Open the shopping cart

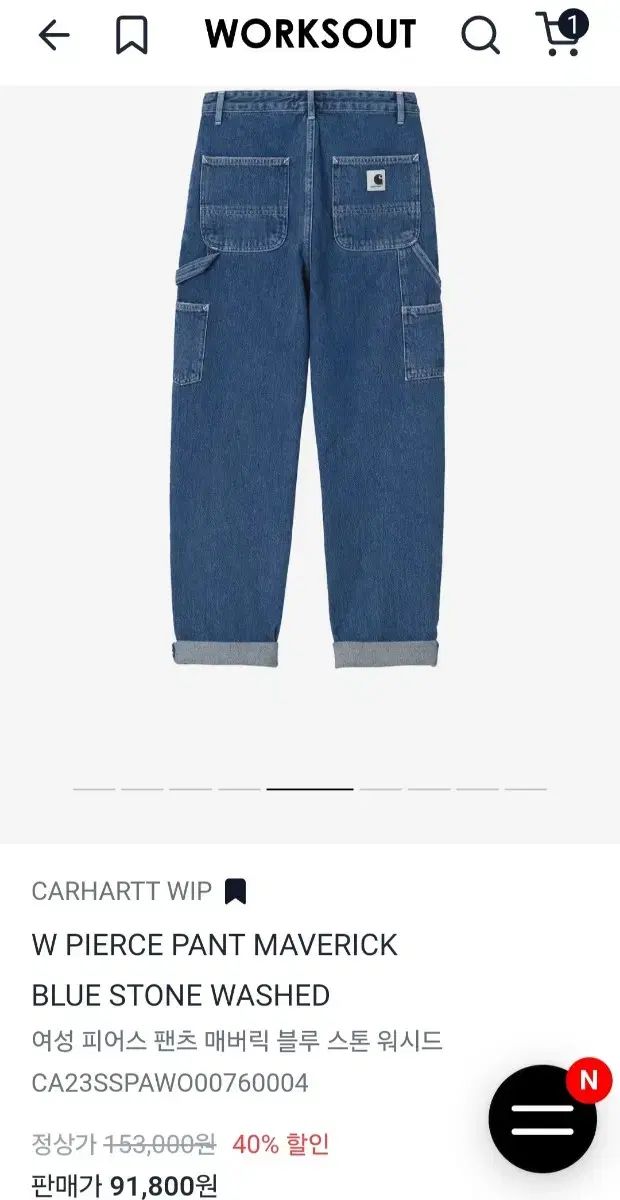click(560, 34)
